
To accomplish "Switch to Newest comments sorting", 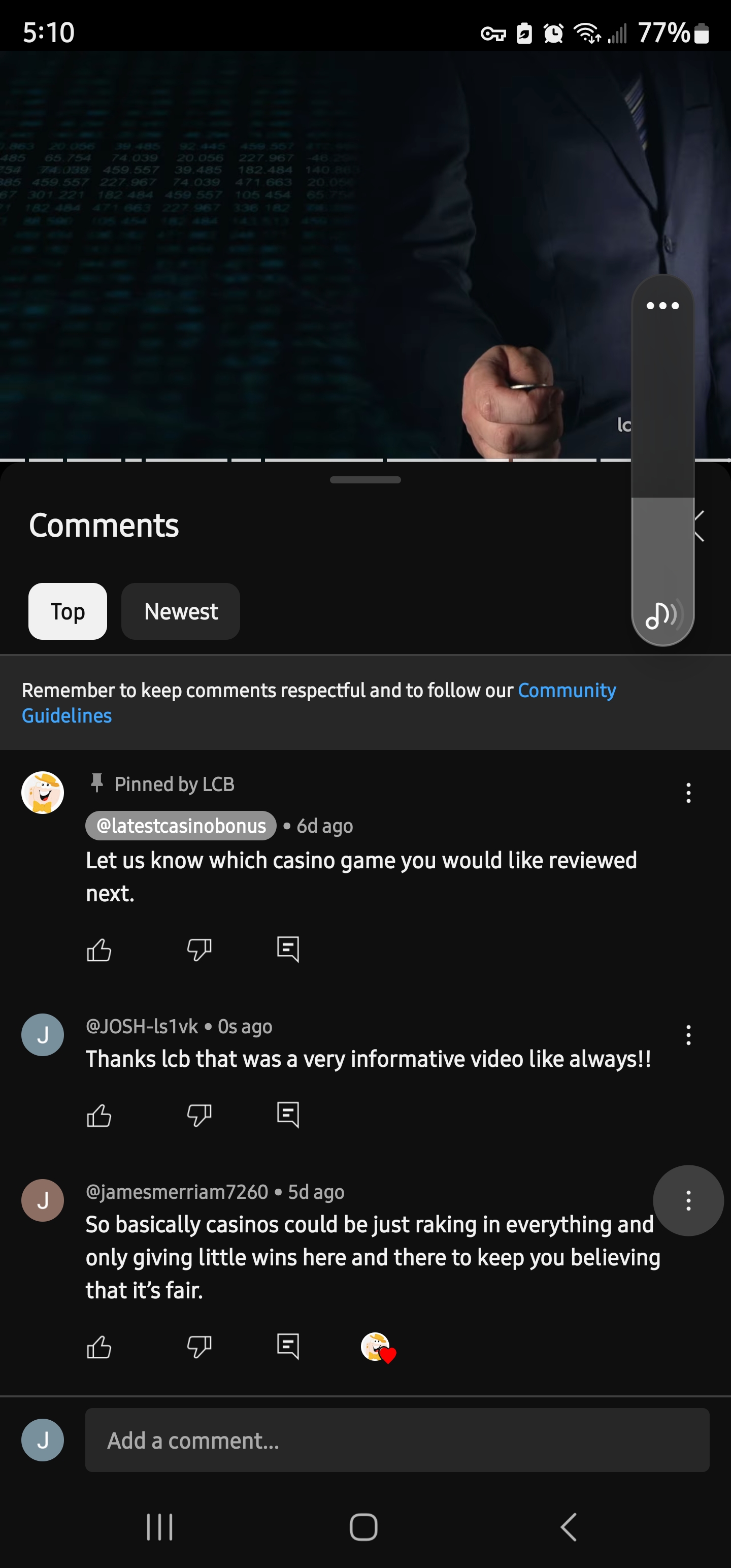I will 180,611.
